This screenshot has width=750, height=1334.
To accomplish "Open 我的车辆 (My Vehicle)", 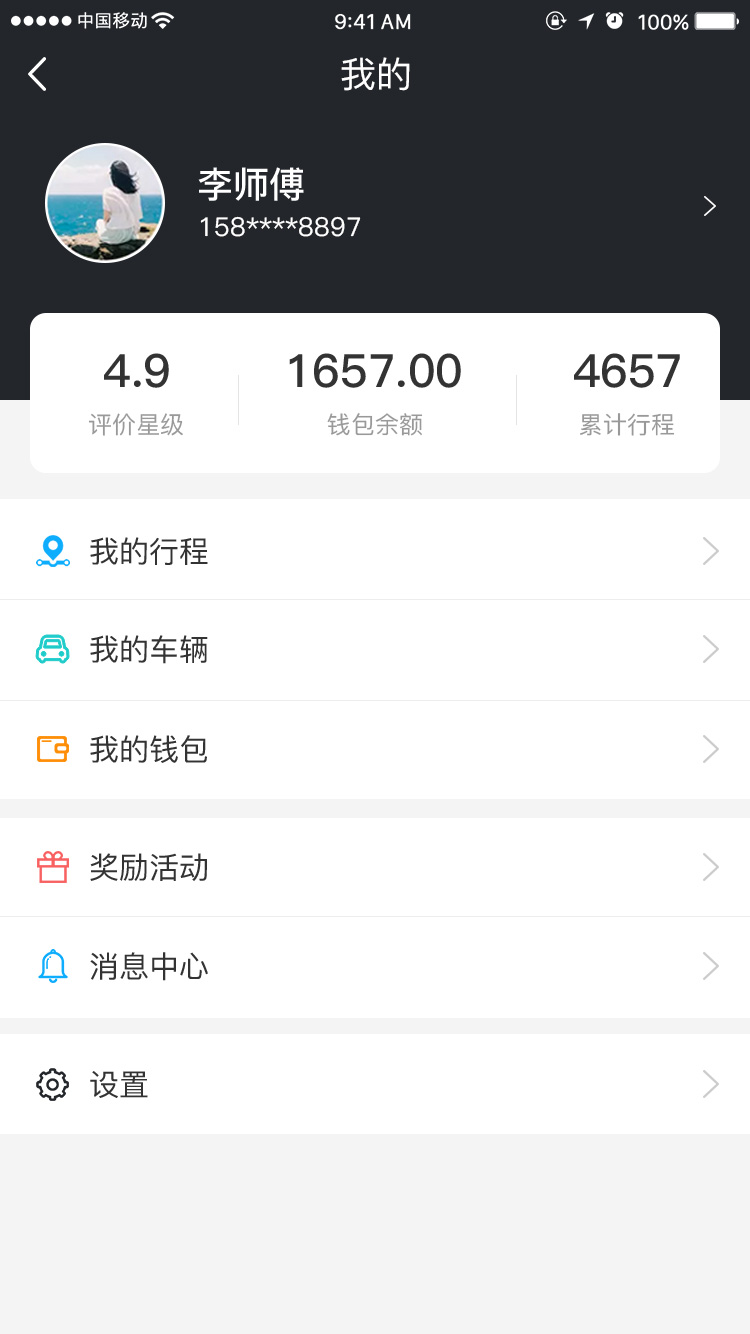I will (374, 650).
